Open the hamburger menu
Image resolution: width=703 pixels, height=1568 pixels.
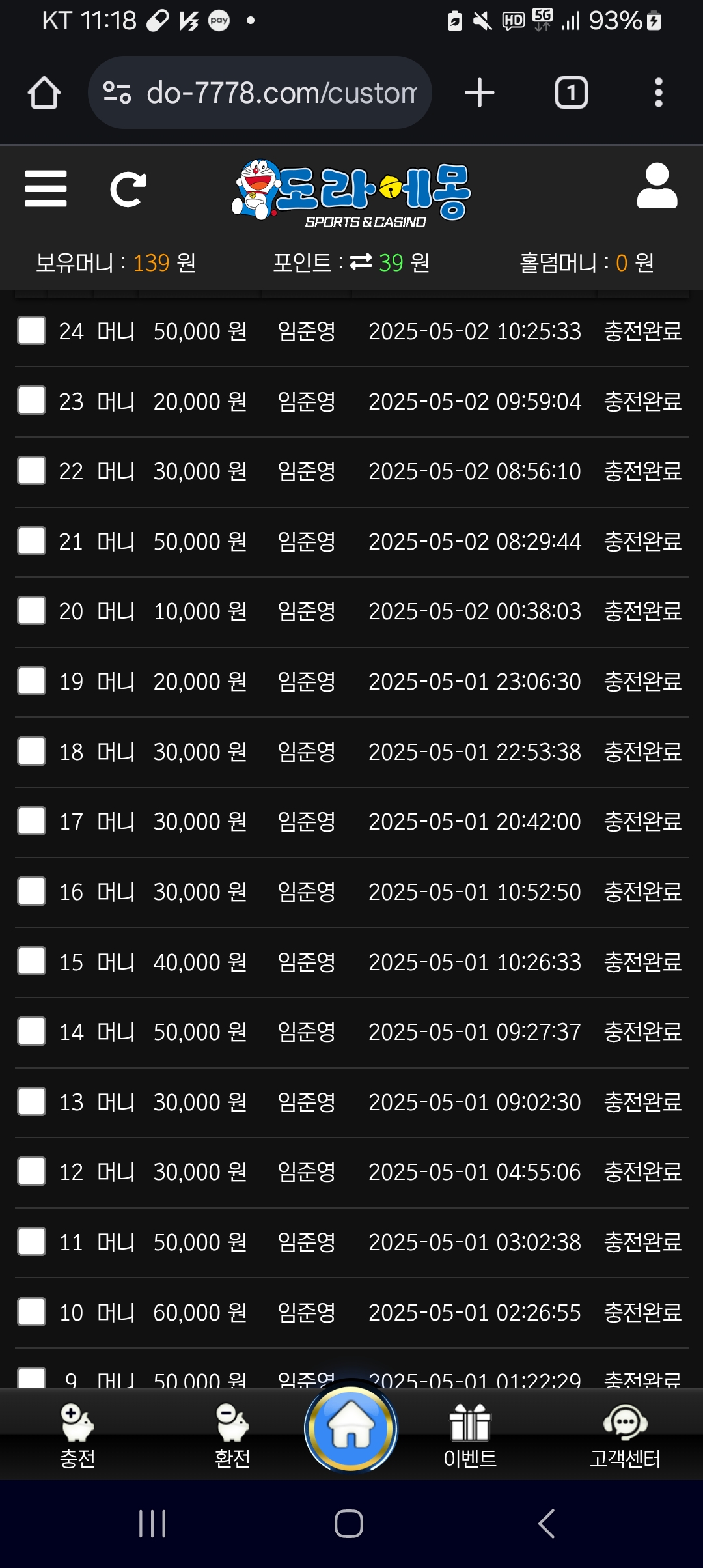tap(46, 189)
